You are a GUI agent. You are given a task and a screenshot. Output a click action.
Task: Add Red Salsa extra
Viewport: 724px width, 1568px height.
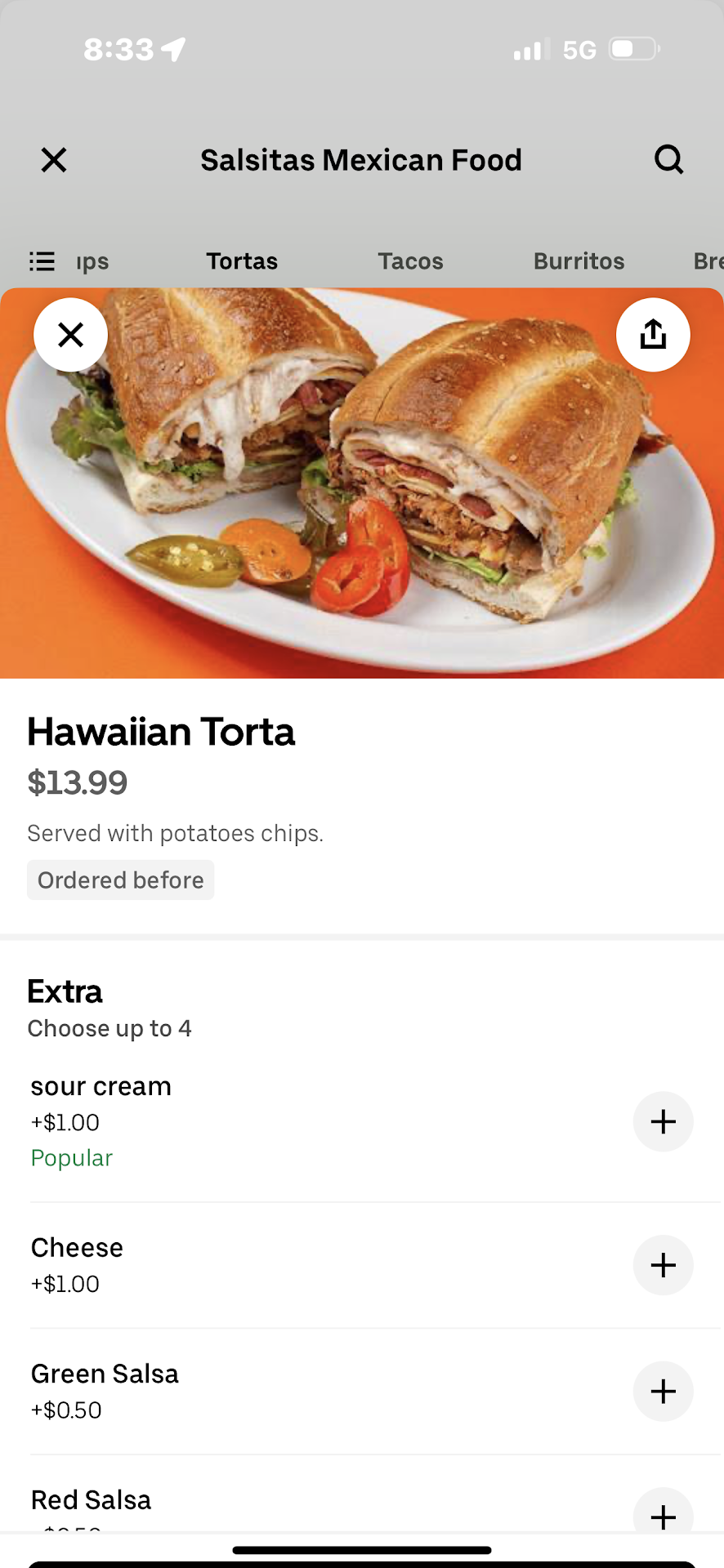click(663, 1515)
